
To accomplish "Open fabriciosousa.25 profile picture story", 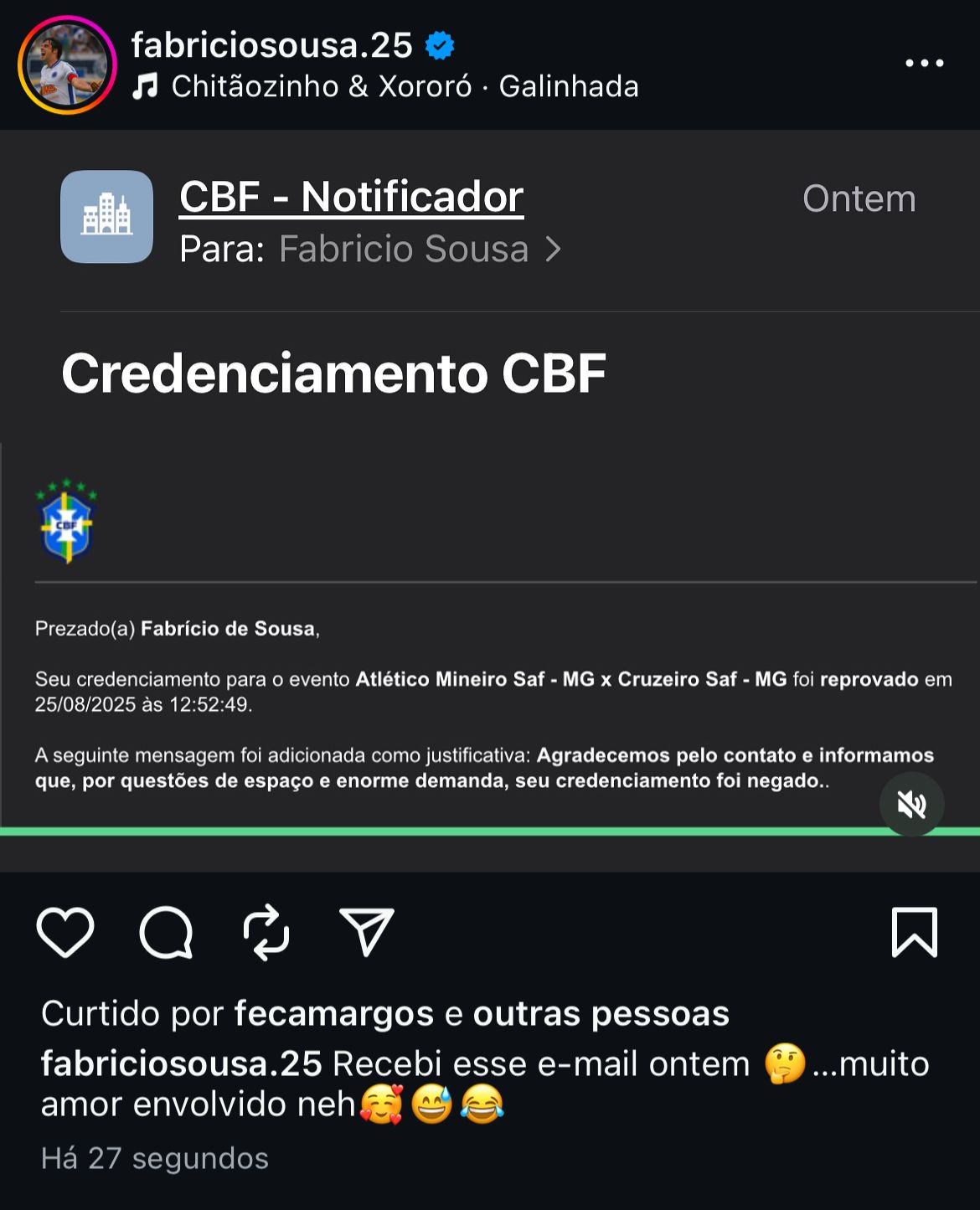I will [67, 64].
